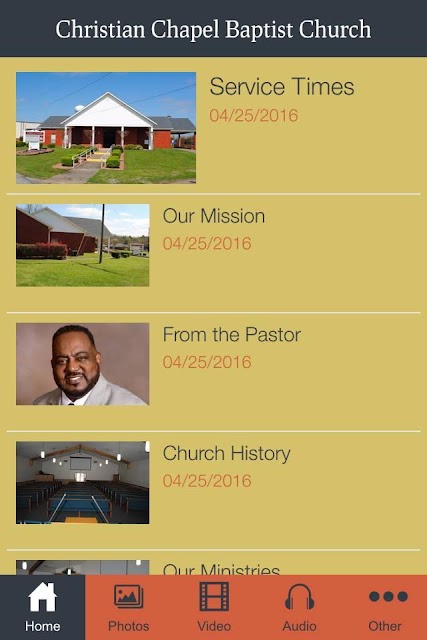Viewport: 427px width, 640px height.
Task: Open the Service Times entry
Action: pyautogui.click(x=214, y=126)
